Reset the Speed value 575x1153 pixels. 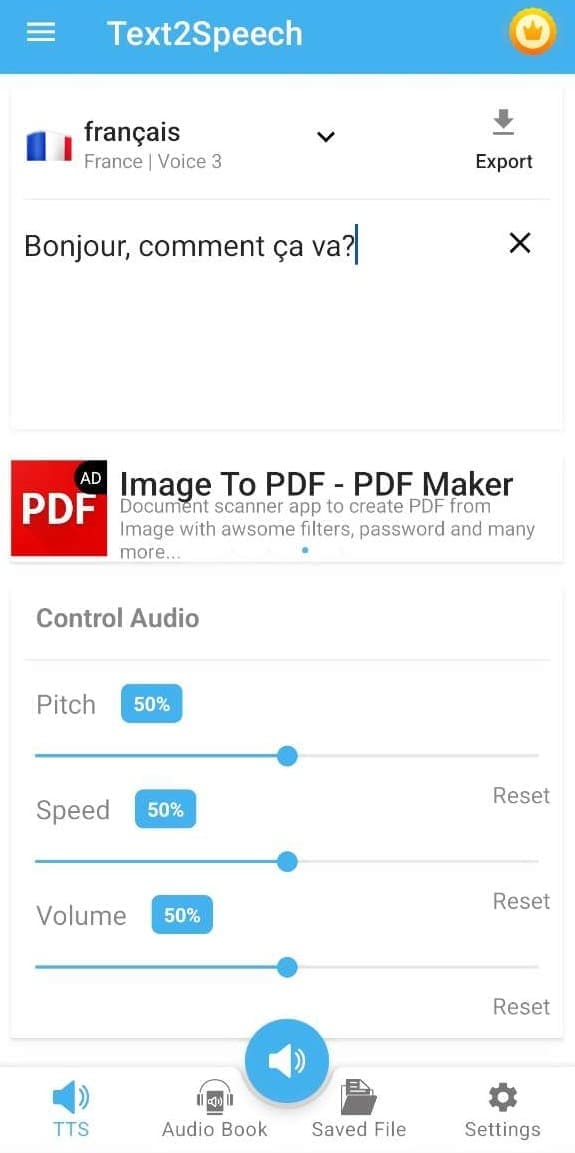click(x=521, y=902)
